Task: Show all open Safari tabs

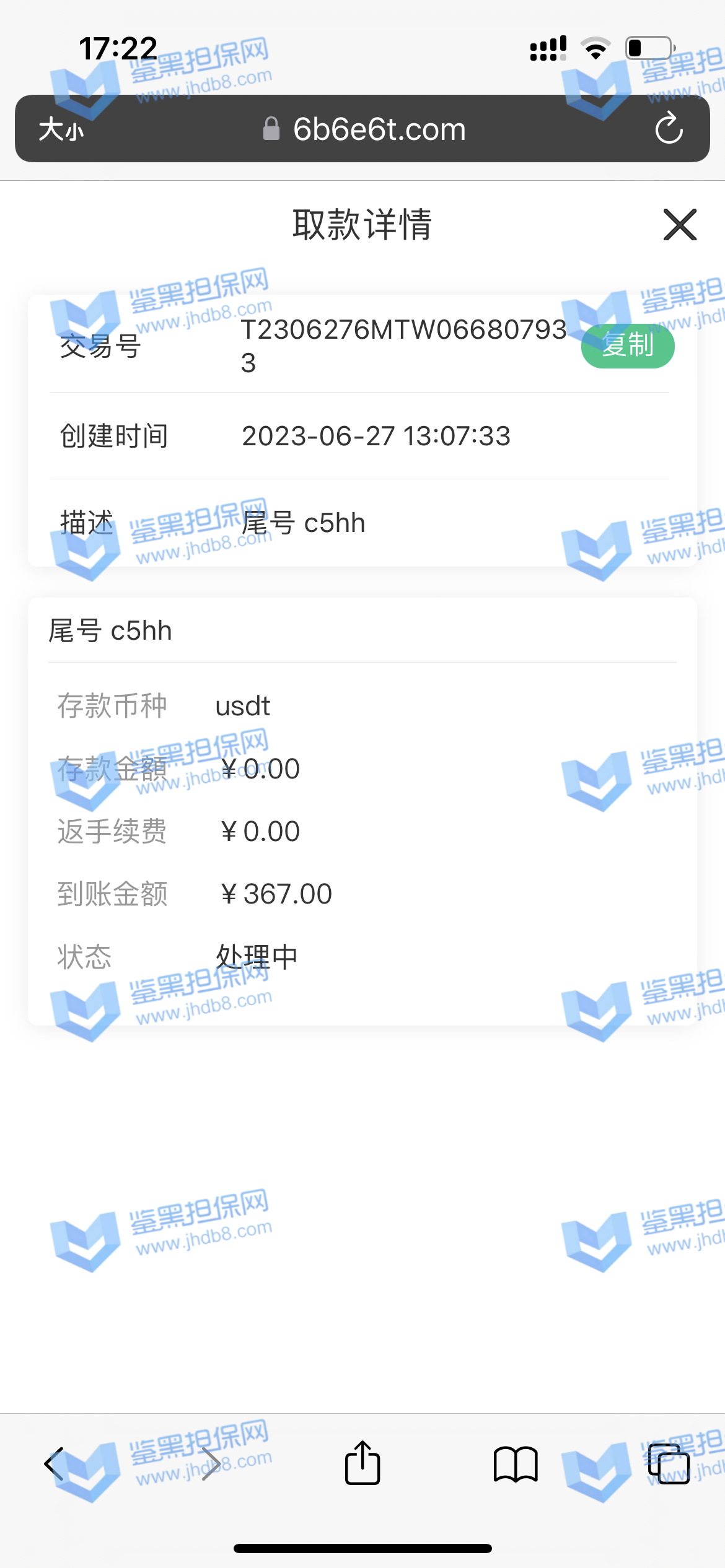Action: (669, 1464)
